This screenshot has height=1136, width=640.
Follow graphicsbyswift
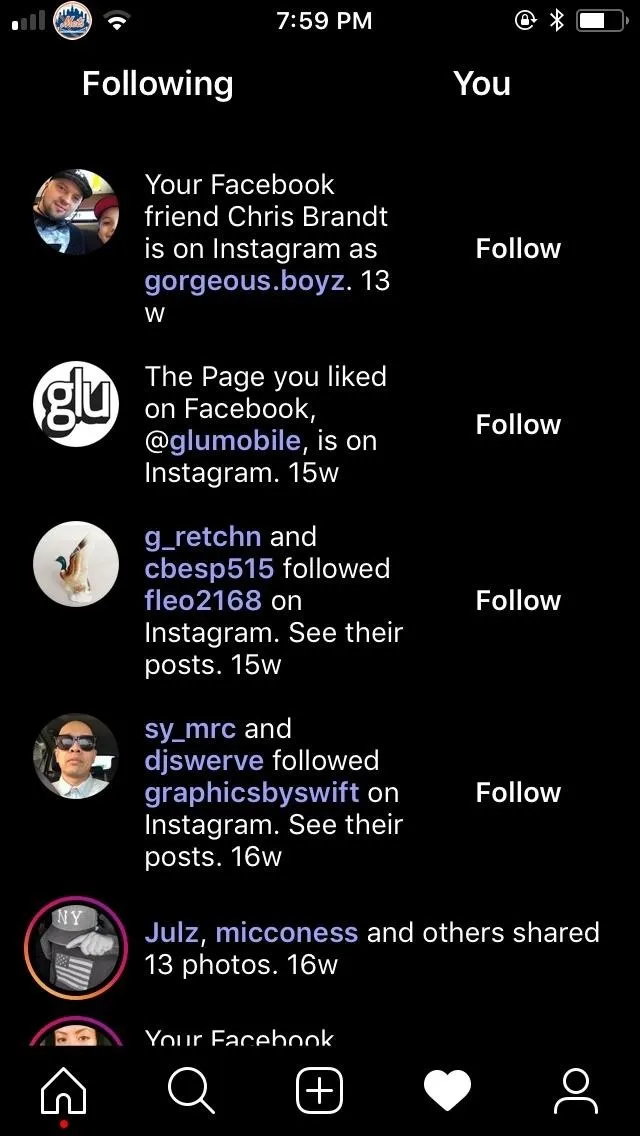coord(518,793)
